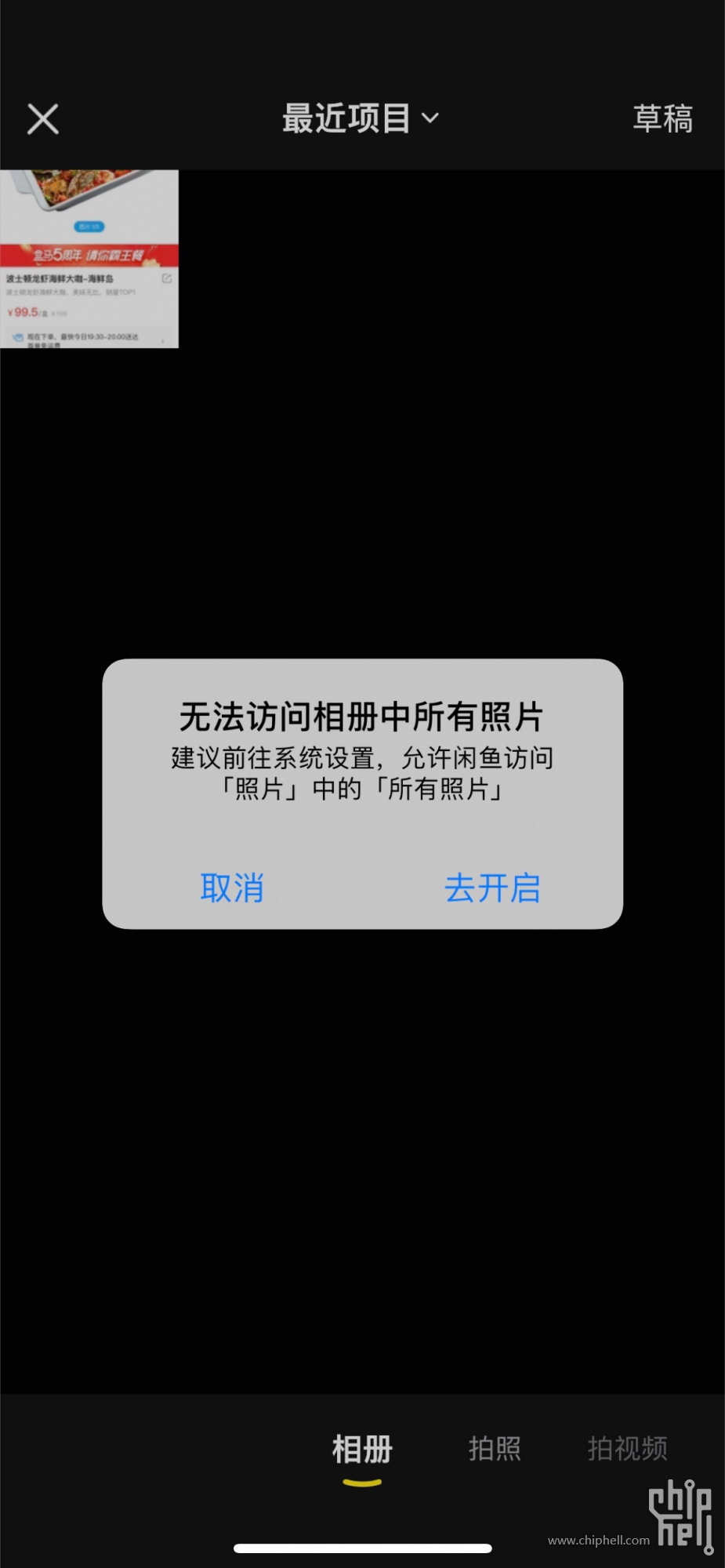
Task: Tap 去开启 to open settings
Action: [x=492, y=887]
